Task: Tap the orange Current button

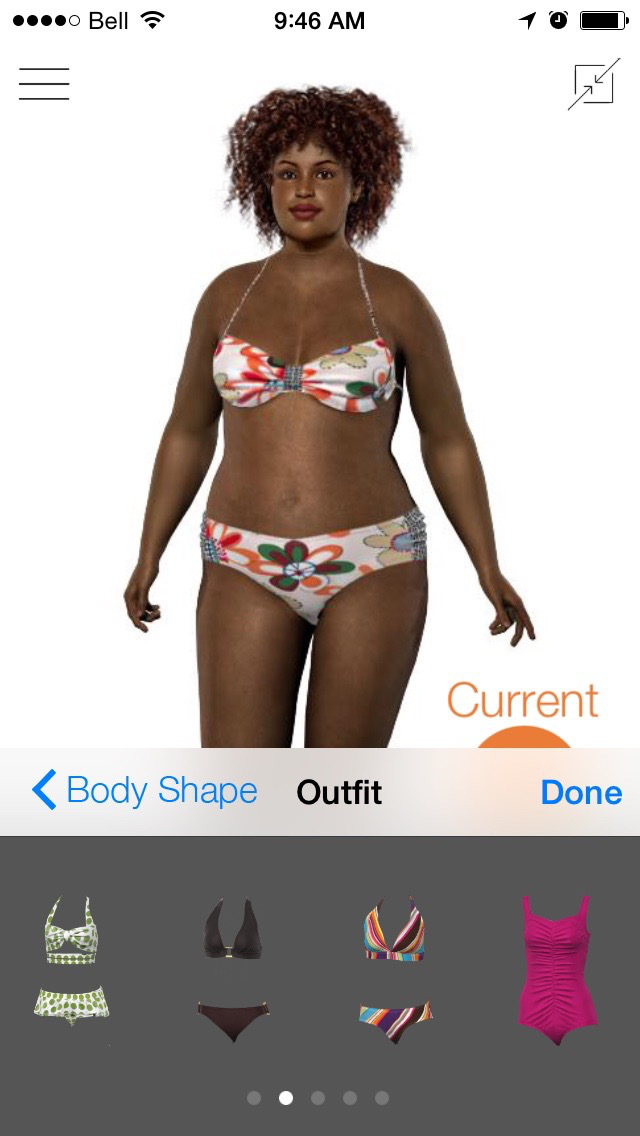Action: 522,735
